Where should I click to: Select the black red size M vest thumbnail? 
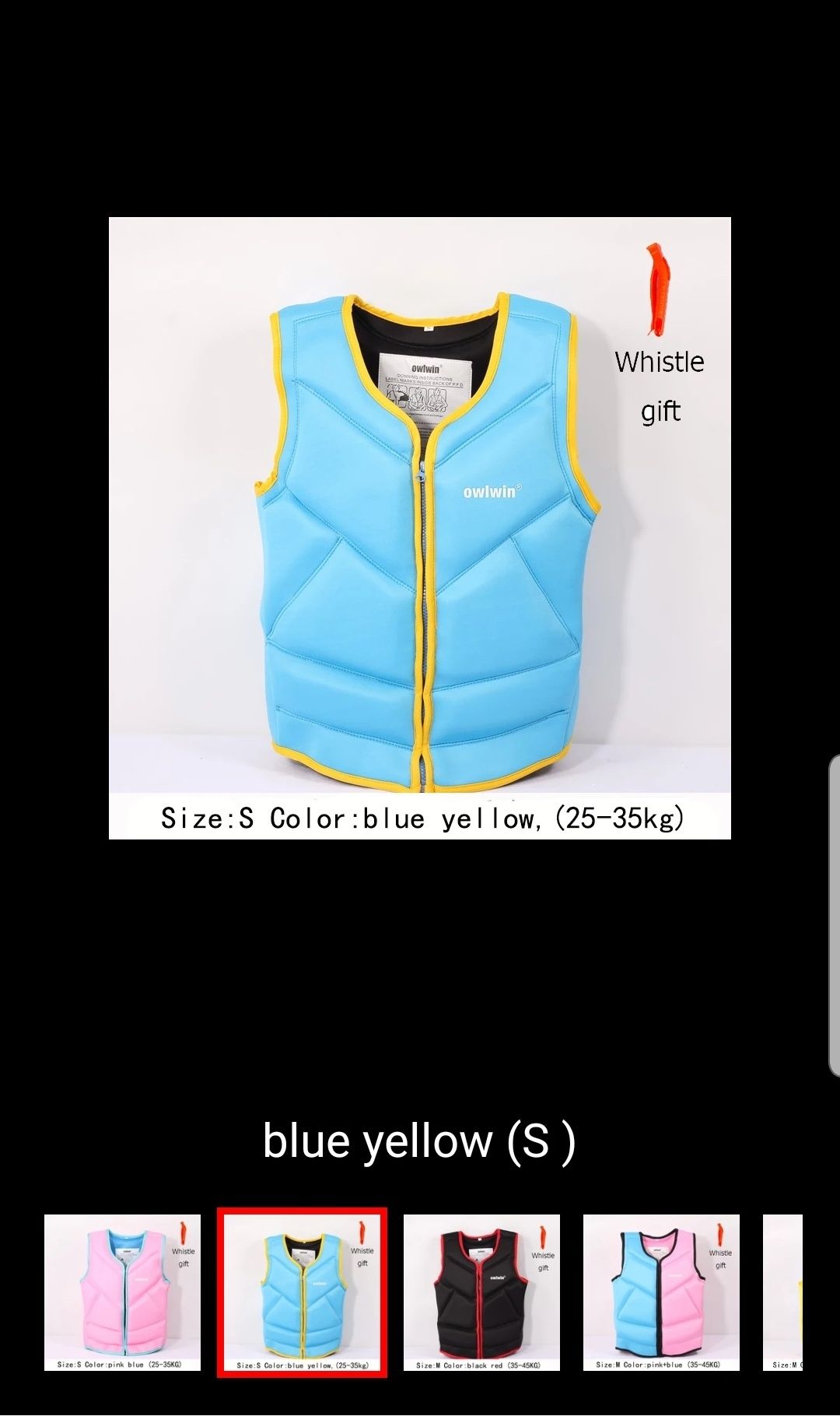click(481, 1292)
